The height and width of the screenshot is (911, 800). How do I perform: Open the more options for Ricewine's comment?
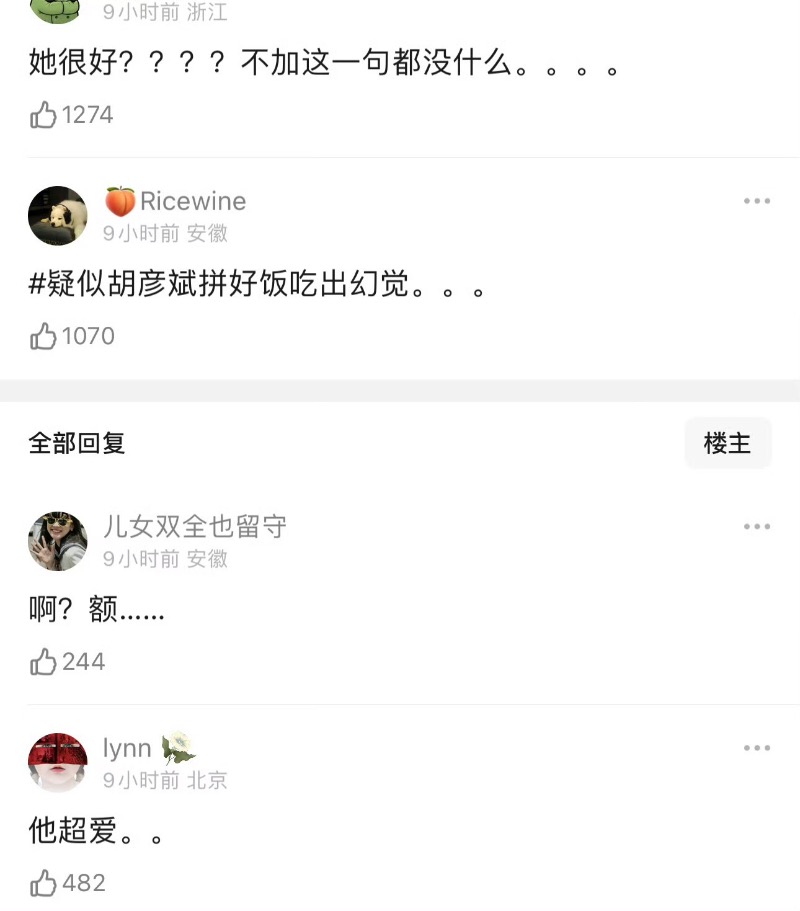757,201
